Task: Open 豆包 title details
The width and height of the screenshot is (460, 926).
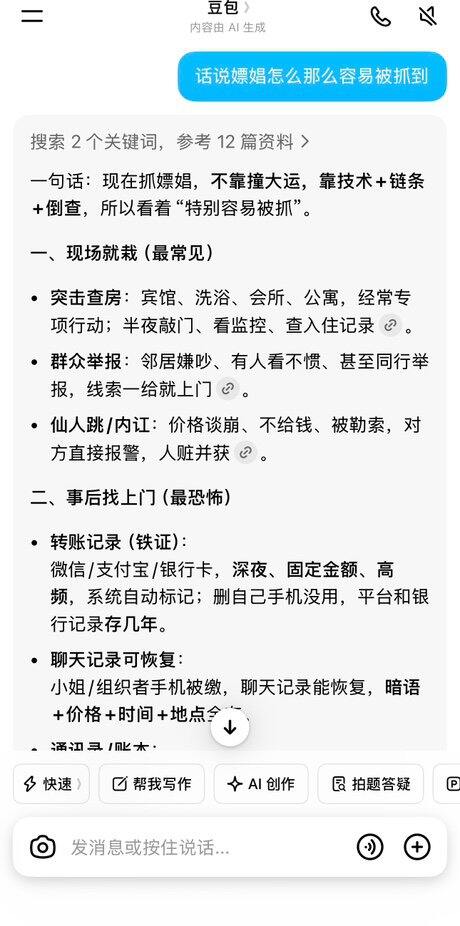Action: [229, 8]
